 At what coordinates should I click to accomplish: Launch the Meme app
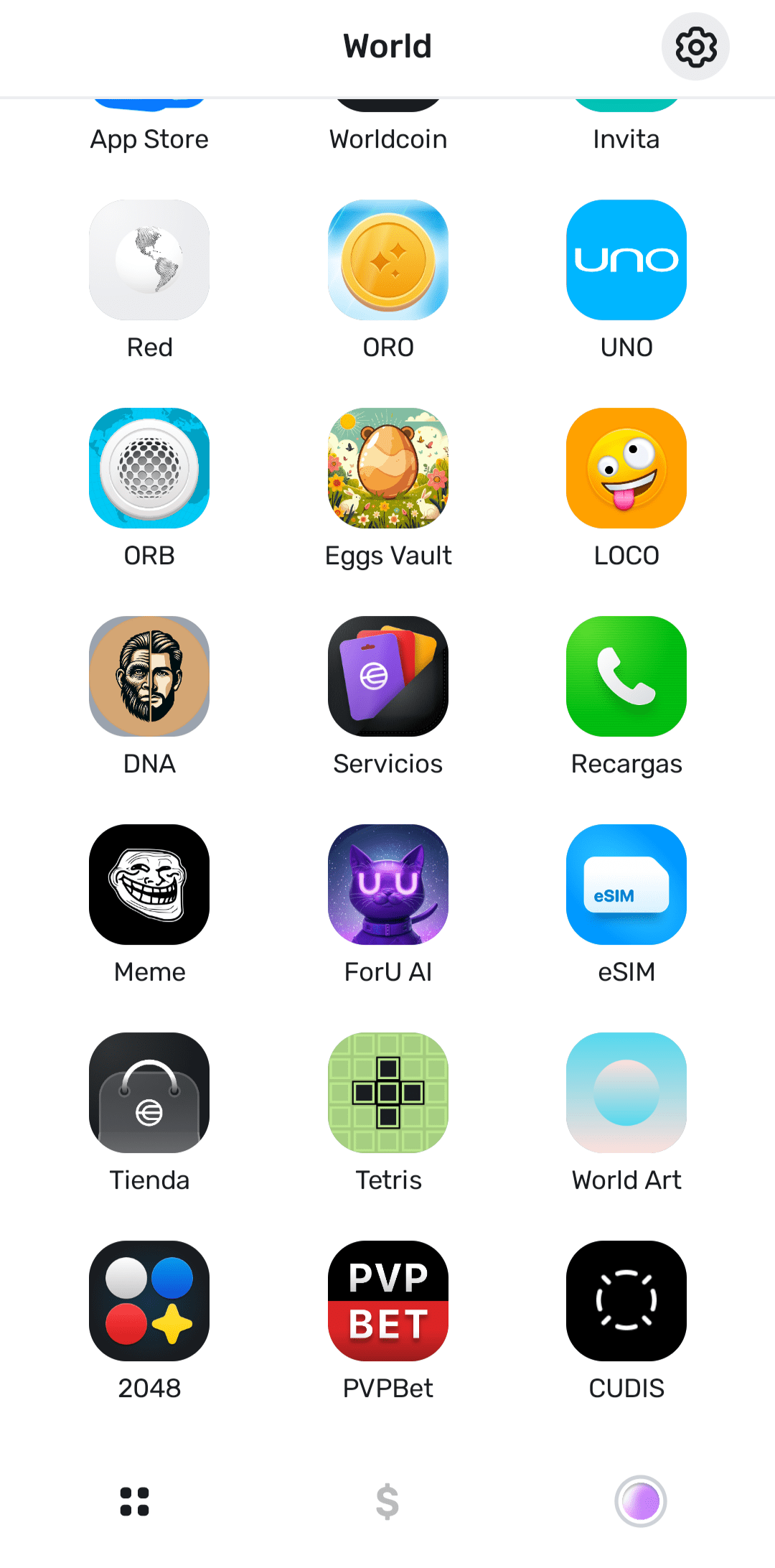coord(149,885)
